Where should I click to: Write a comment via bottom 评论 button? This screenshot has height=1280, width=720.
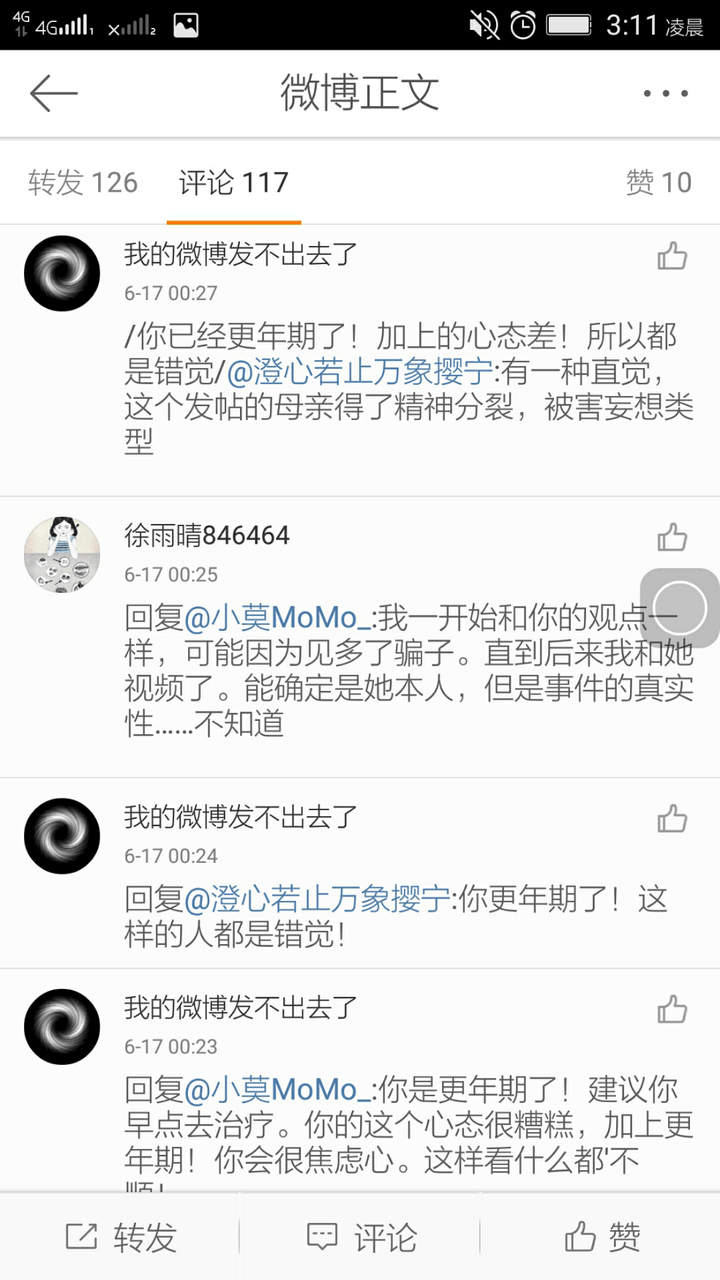361,1237
